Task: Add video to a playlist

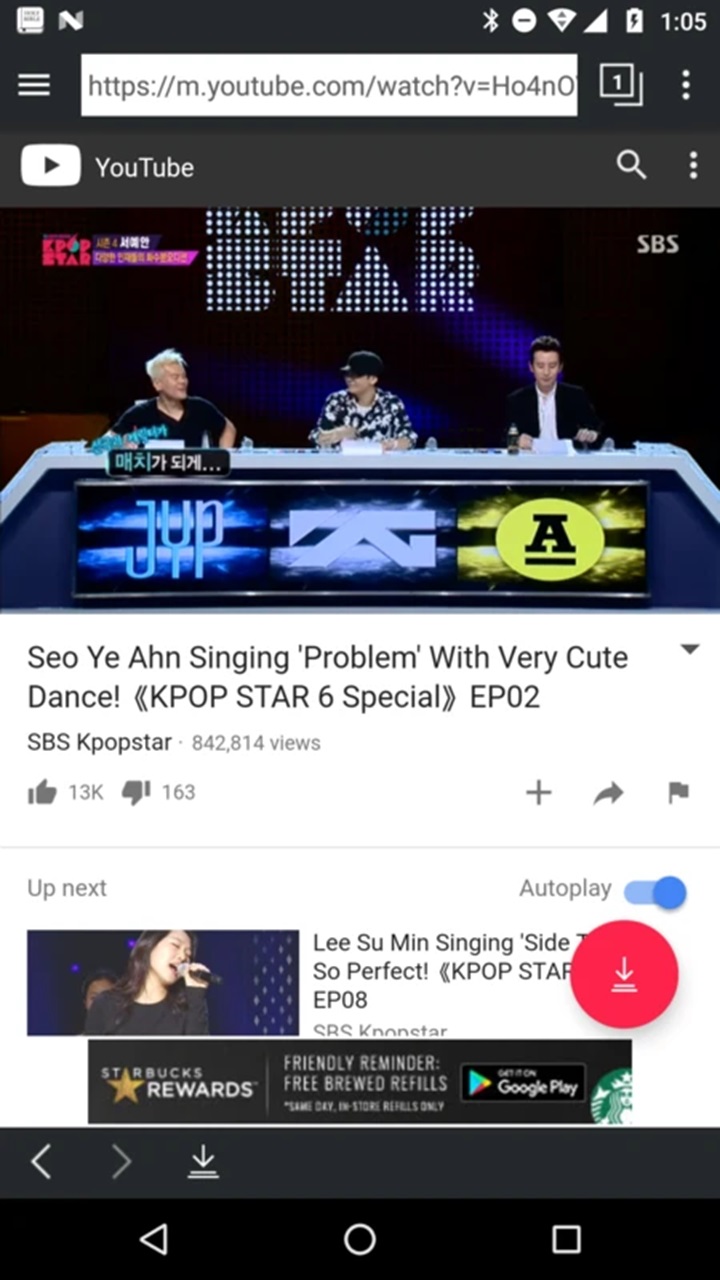Action: coord(539,793)
